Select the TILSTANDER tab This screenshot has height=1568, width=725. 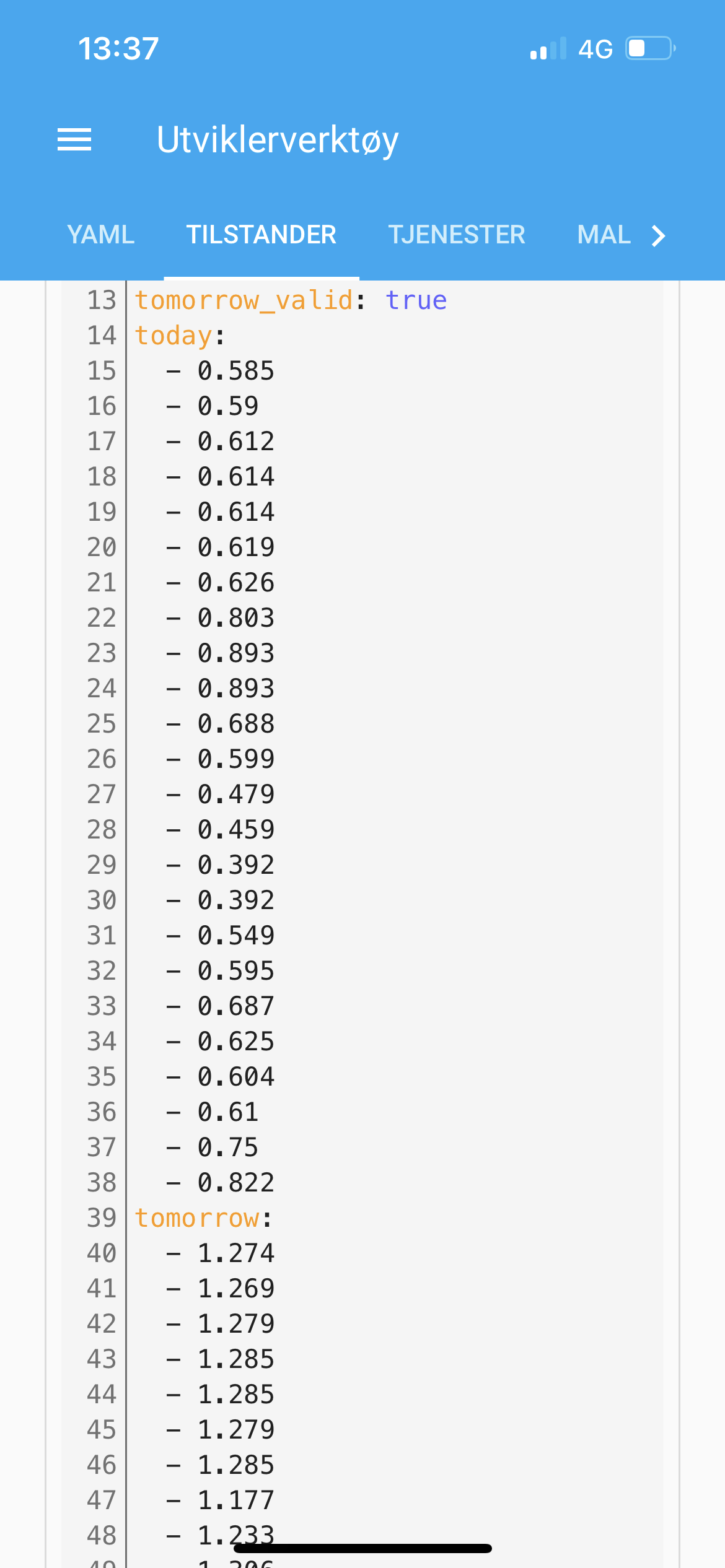point(261,235)
